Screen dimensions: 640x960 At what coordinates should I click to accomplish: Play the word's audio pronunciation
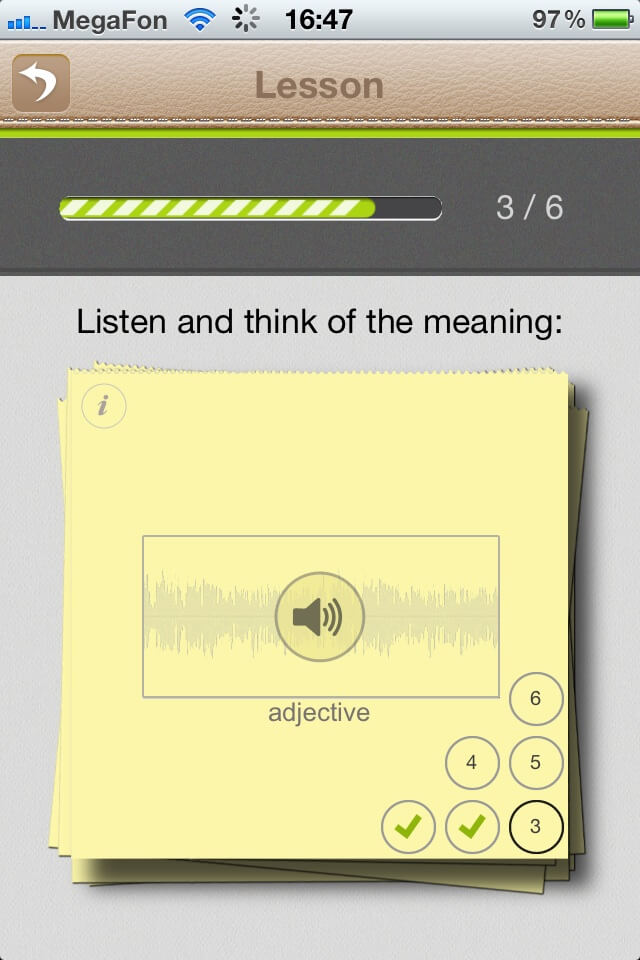click(320, 617)
